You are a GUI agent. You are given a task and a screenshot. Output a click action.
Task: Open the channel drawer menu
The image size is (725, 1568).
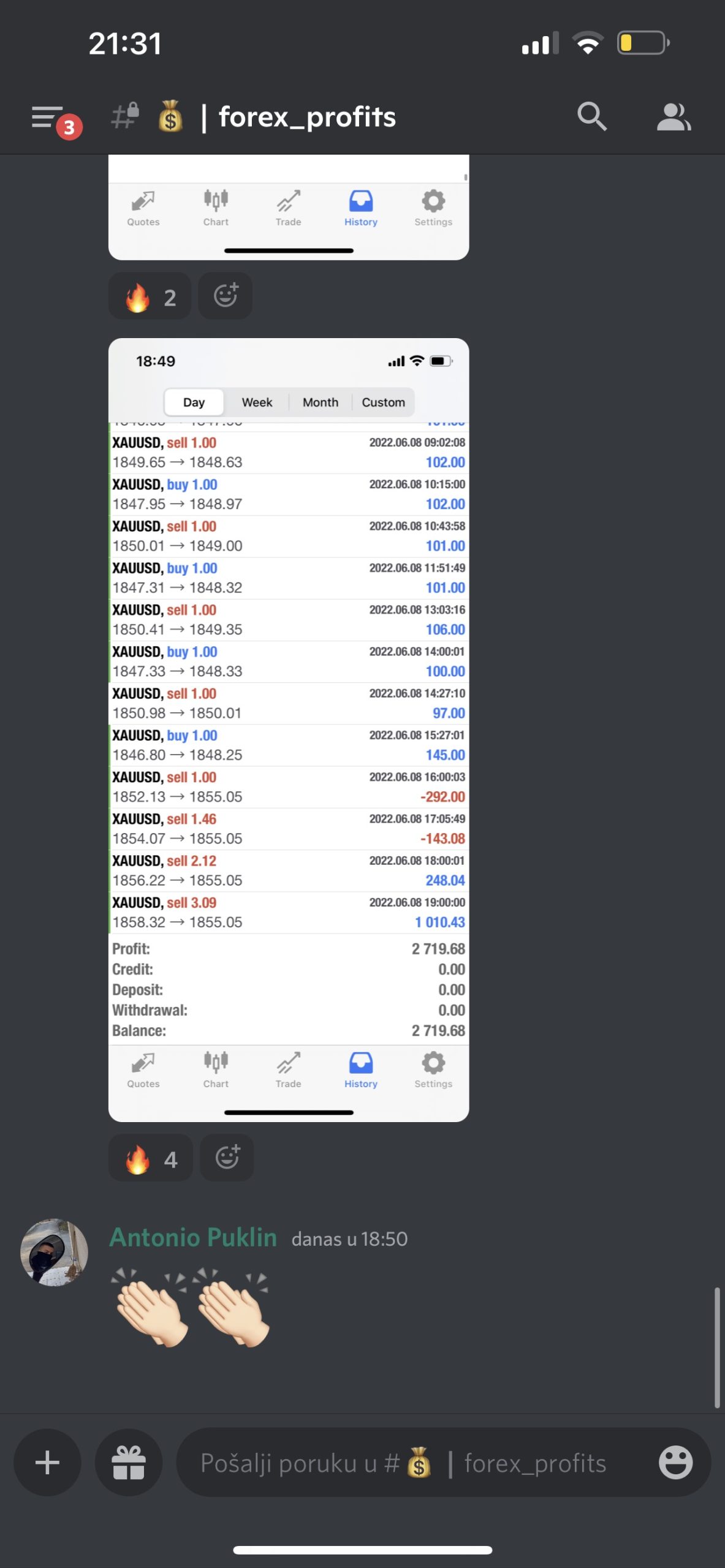pos(48,117)
